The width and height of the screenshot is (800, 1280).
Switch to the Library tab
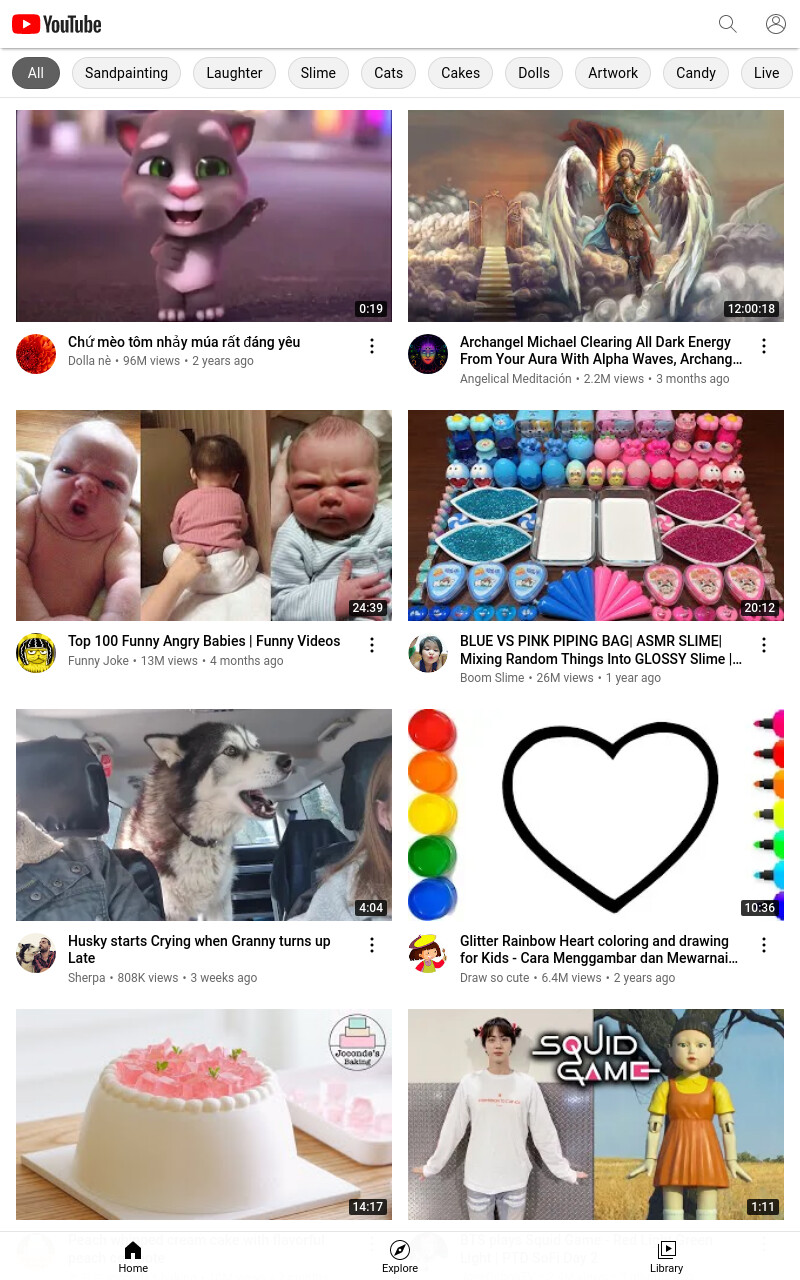666,1256
